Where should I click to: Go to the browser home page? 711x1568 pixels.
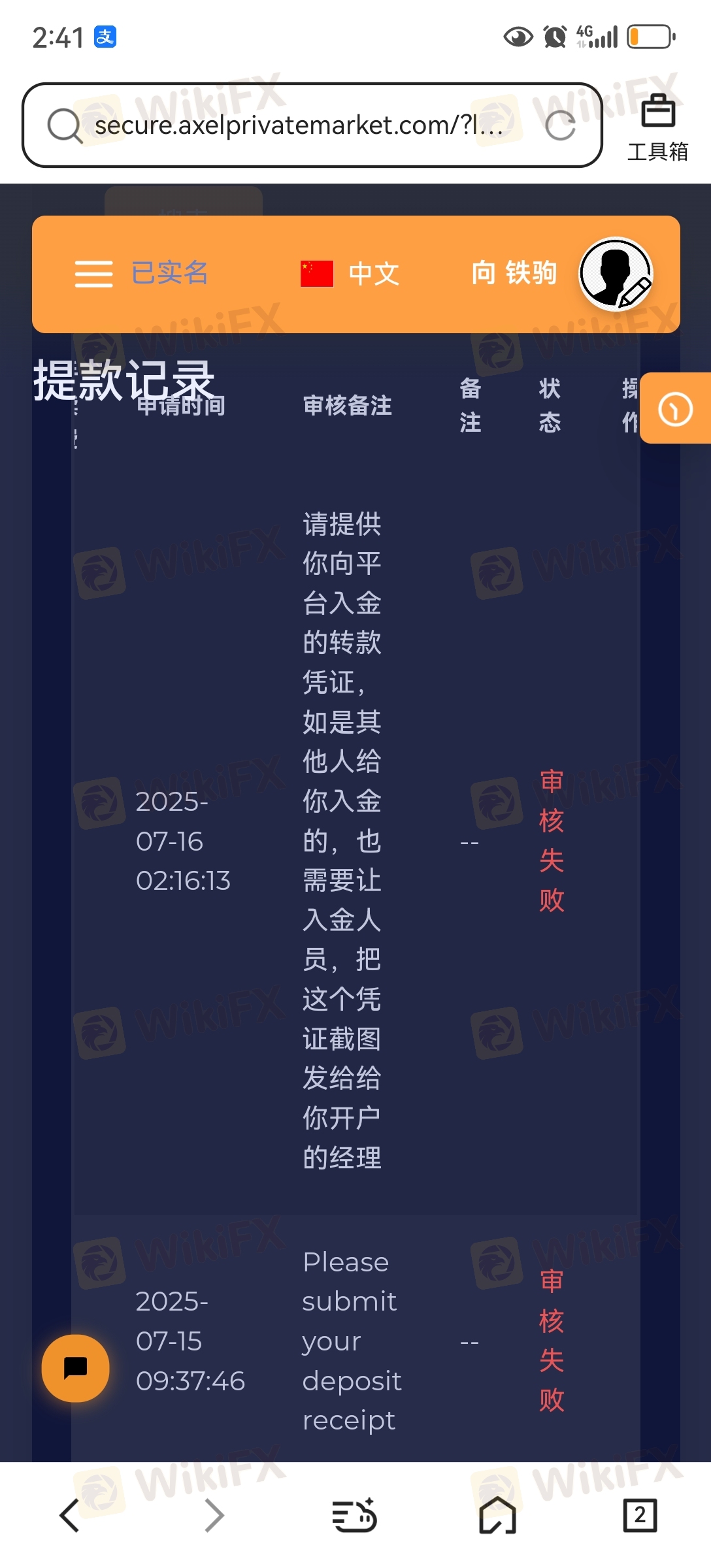[x=497, y=1515]
